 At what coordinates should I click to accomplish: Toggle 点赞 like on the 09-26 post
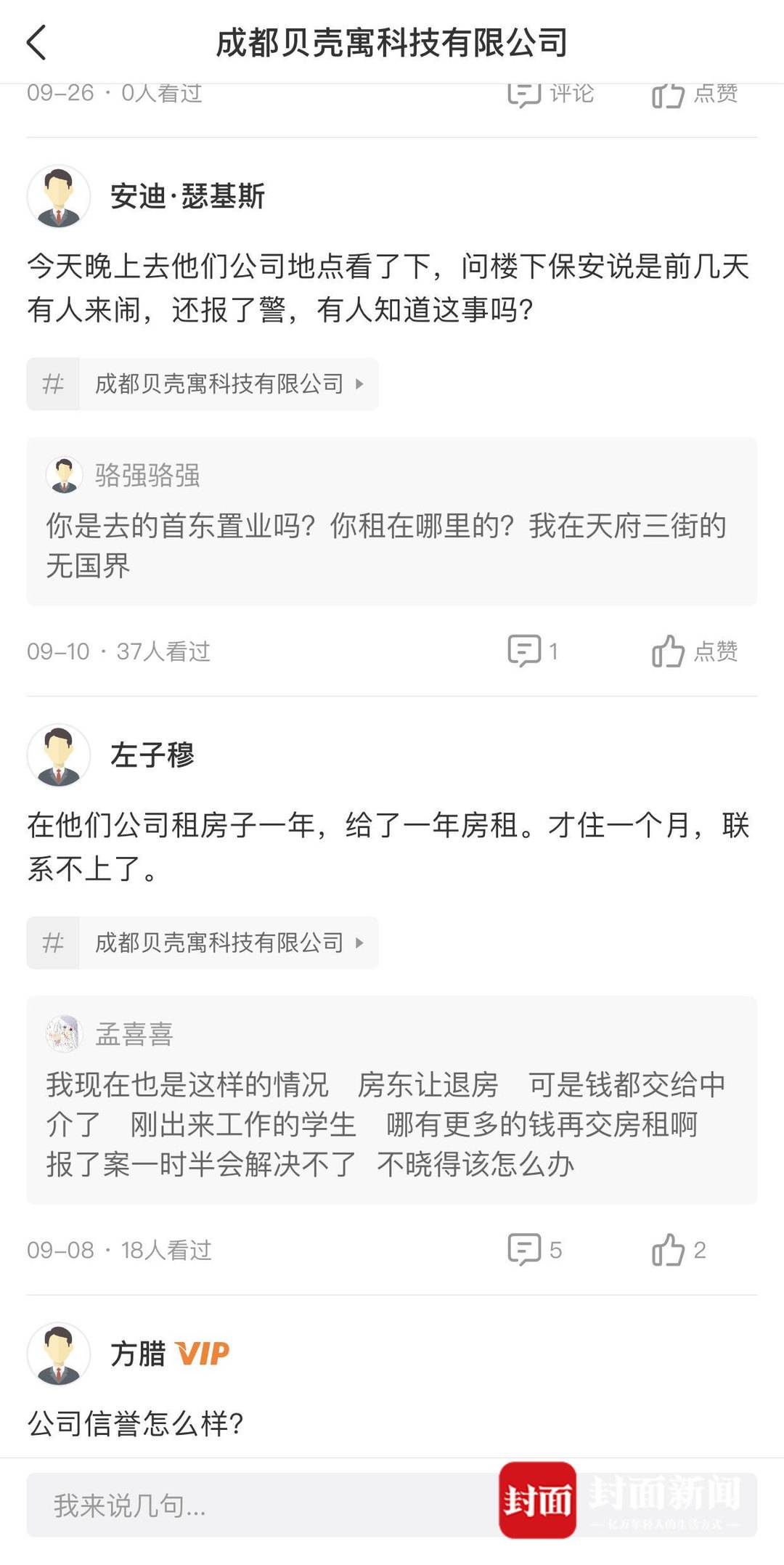[697, 92]
